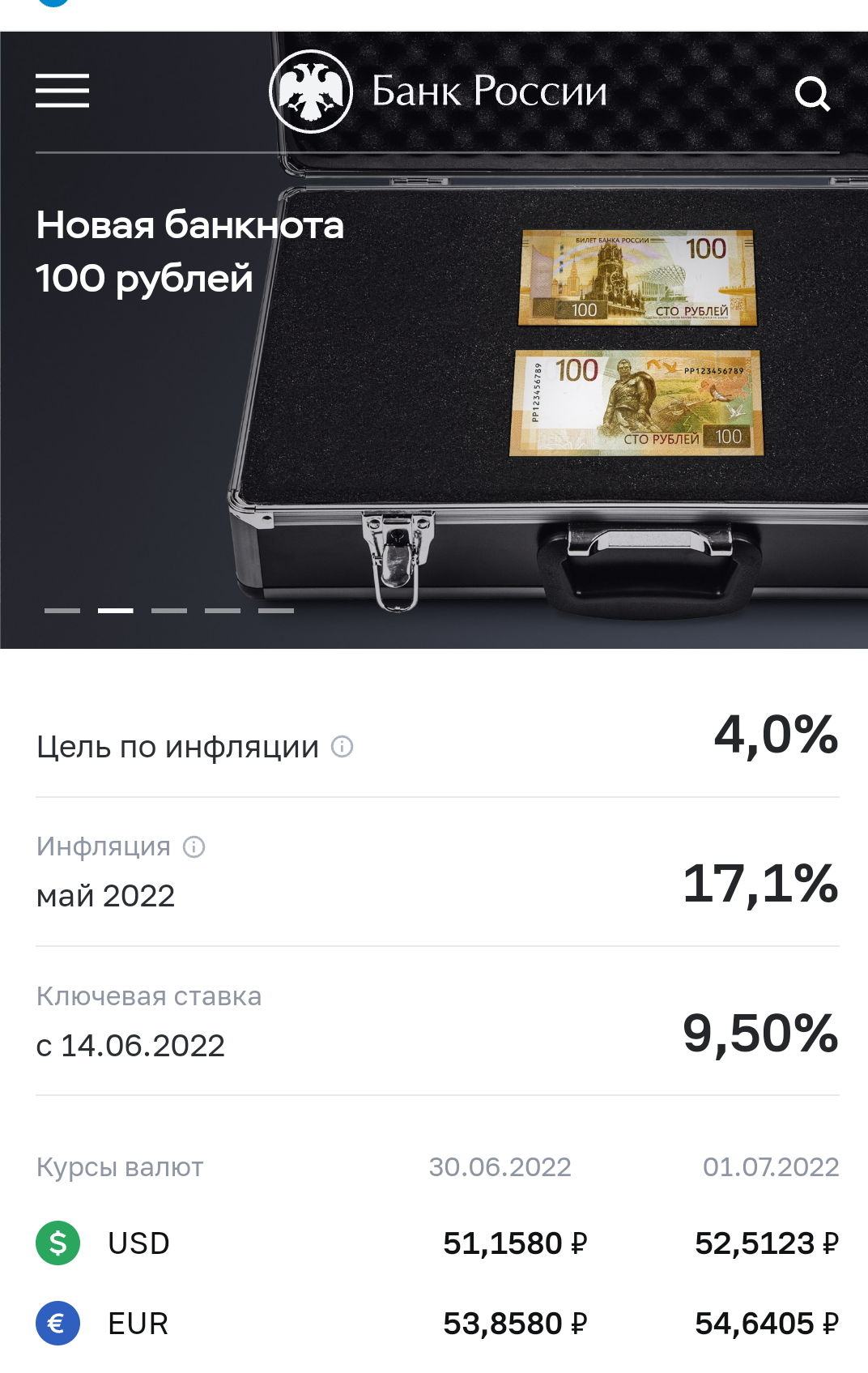Open the Курсы валют exchange rates page
Image resolution: width=868 pixels, height=1373 pixels.
(120, 1167)
